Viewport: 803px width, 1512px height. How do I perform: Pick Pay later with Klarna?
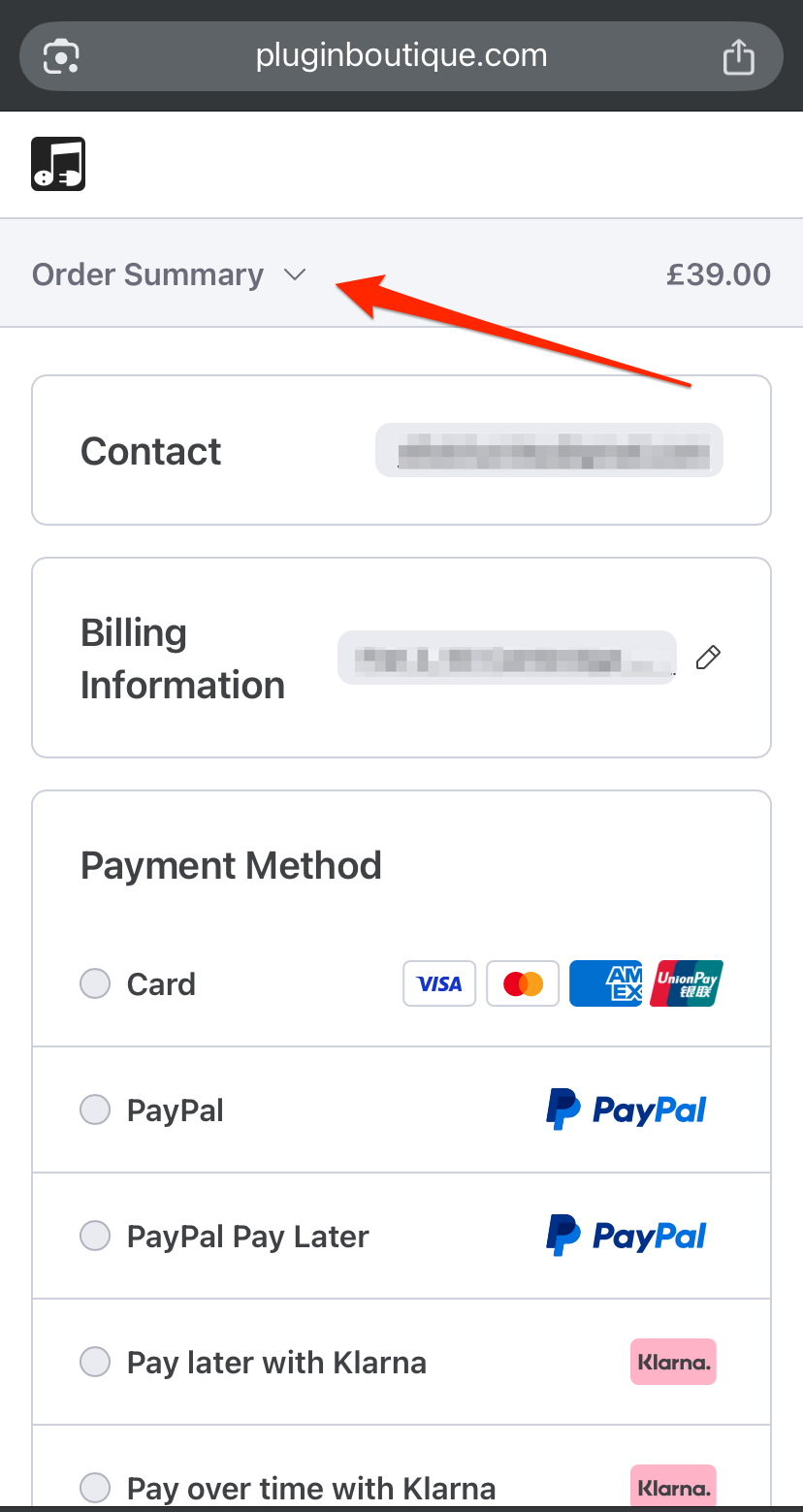pyautogui.click(x=95, y=1362)
